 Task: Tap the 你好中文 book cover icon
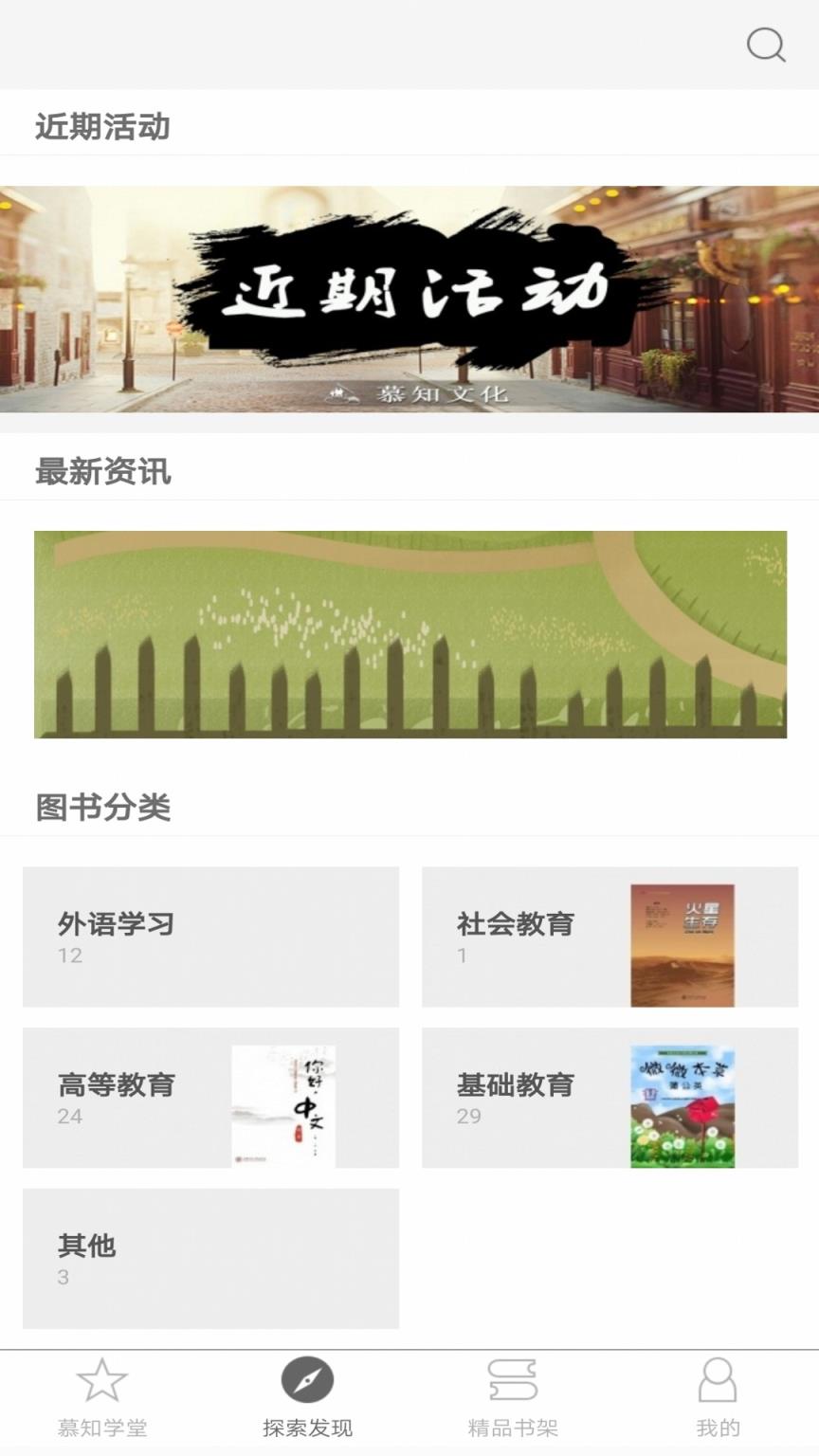pos(283,1103)
